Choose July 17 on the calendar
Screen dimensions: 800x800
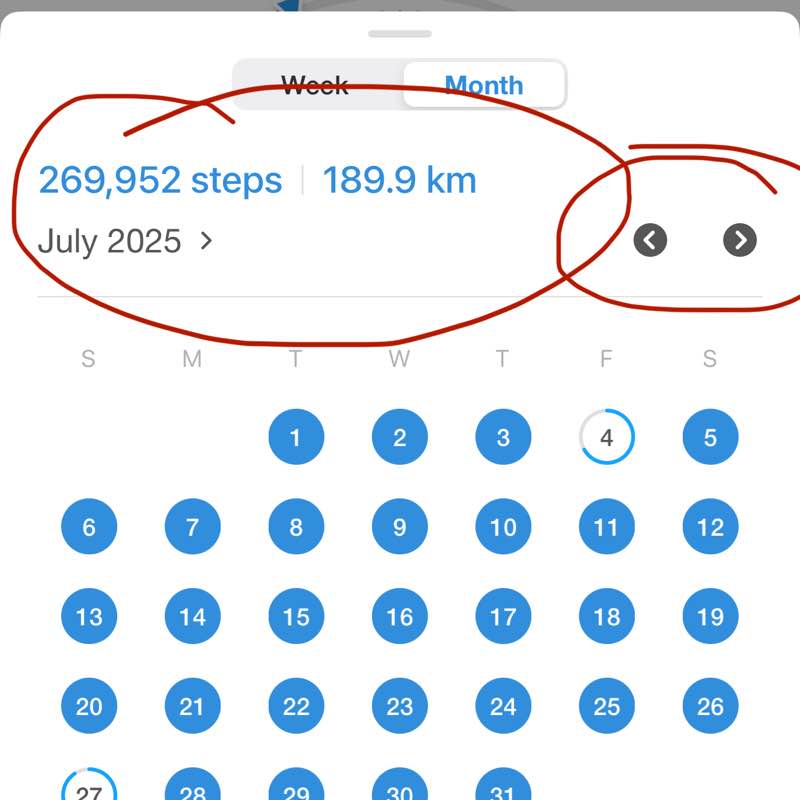[503, 616]
